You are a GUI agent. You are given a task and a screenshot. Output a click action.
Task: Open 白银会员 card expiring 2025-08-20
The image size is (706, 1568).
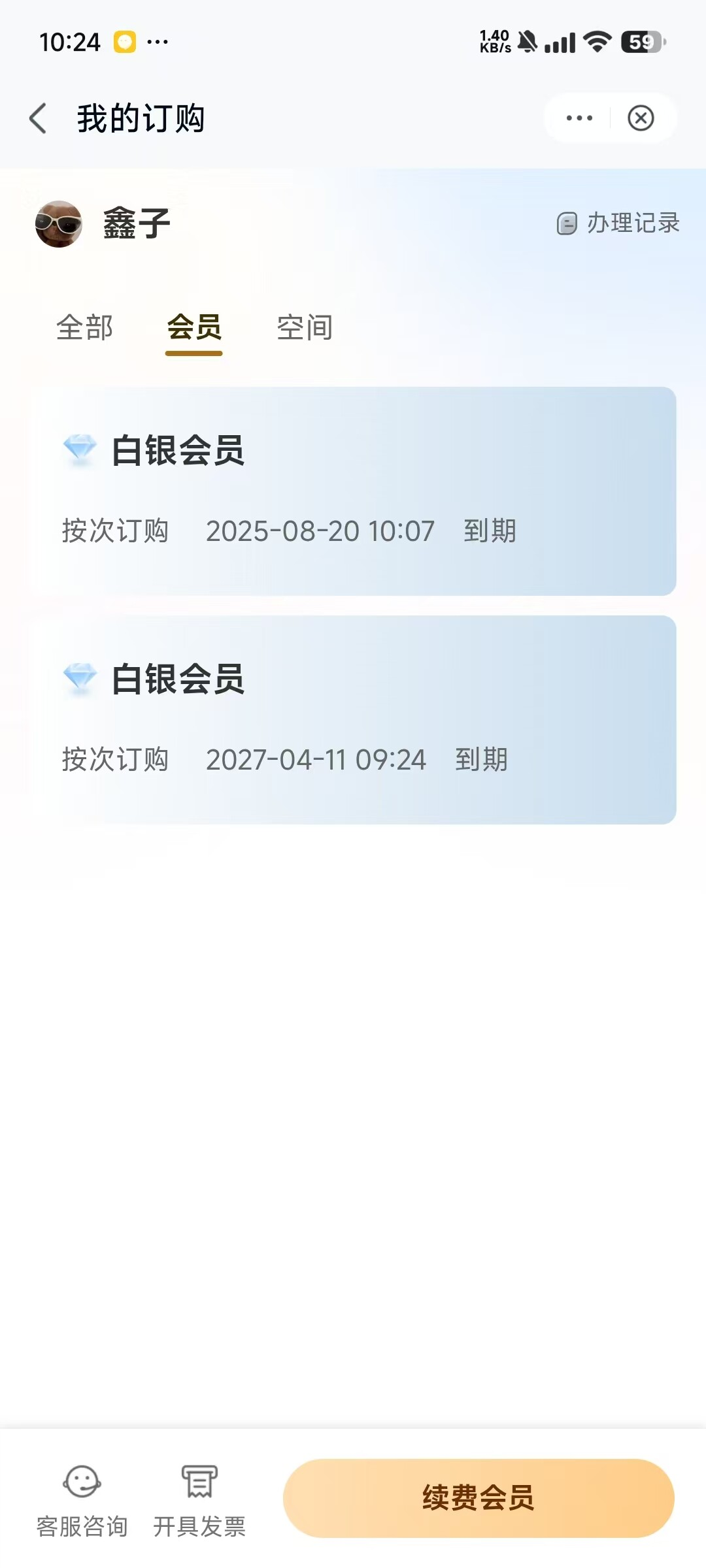353,491
